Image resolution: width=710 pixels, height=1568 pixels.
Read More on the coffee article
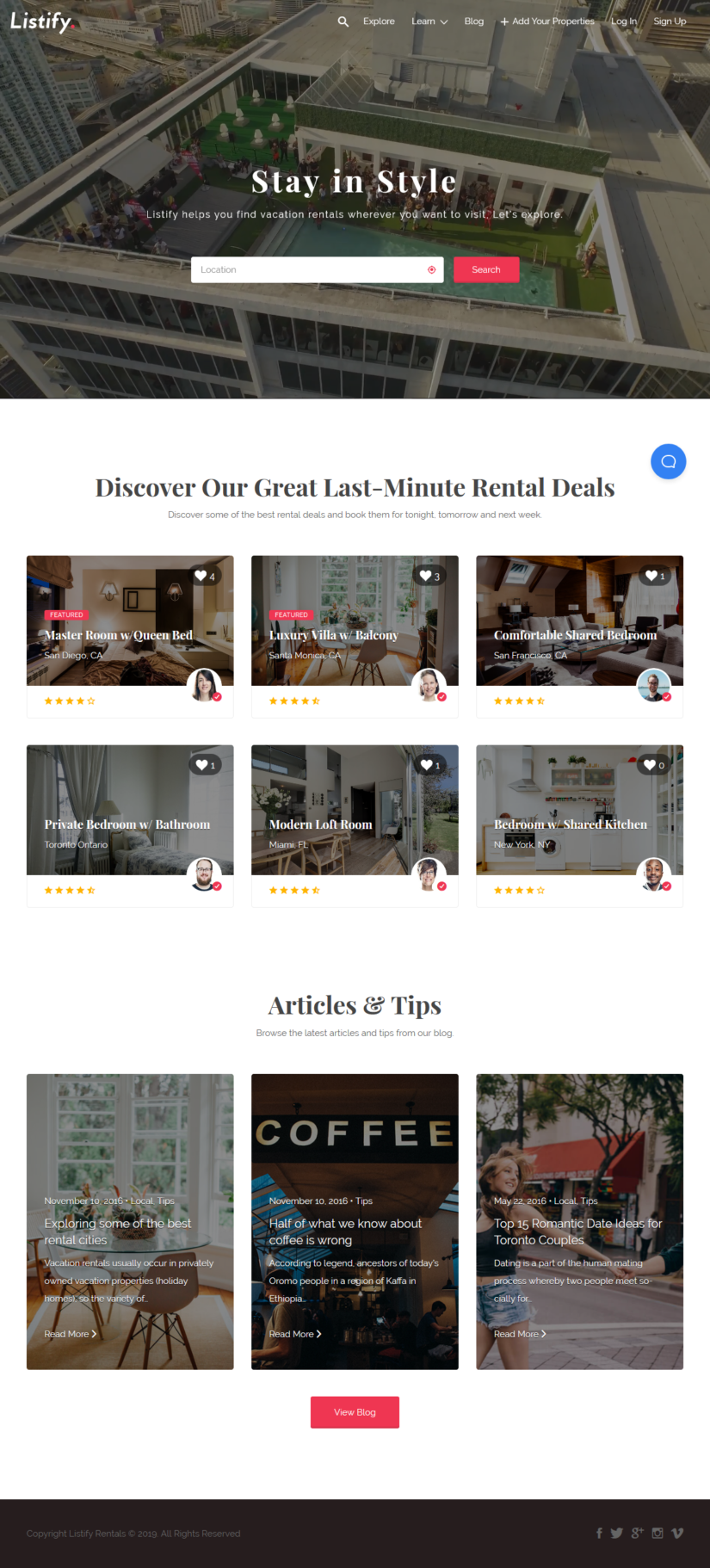(x=294, y=1334)
